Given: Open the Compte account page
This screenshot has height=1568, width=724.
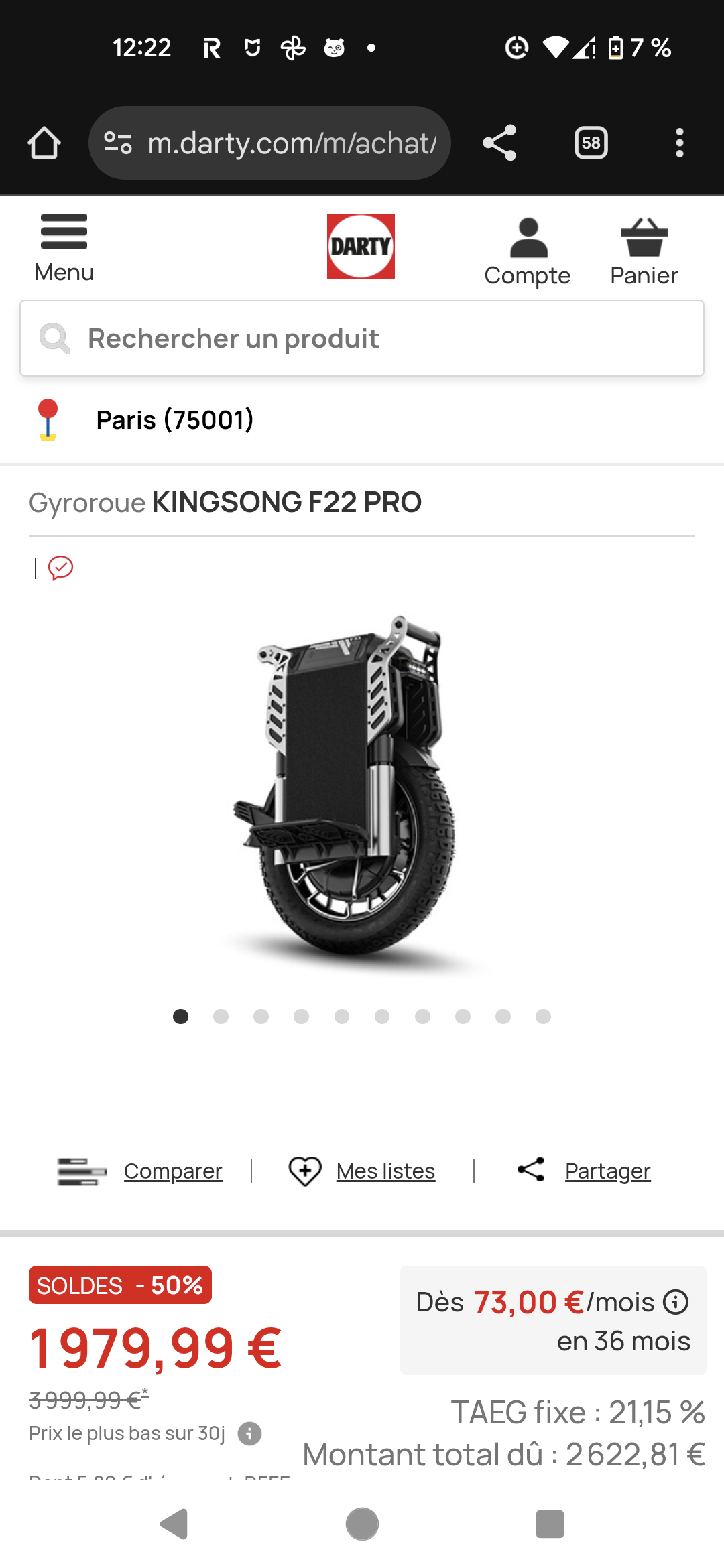Looking at the screenshot, I should (x=528, y=252).
